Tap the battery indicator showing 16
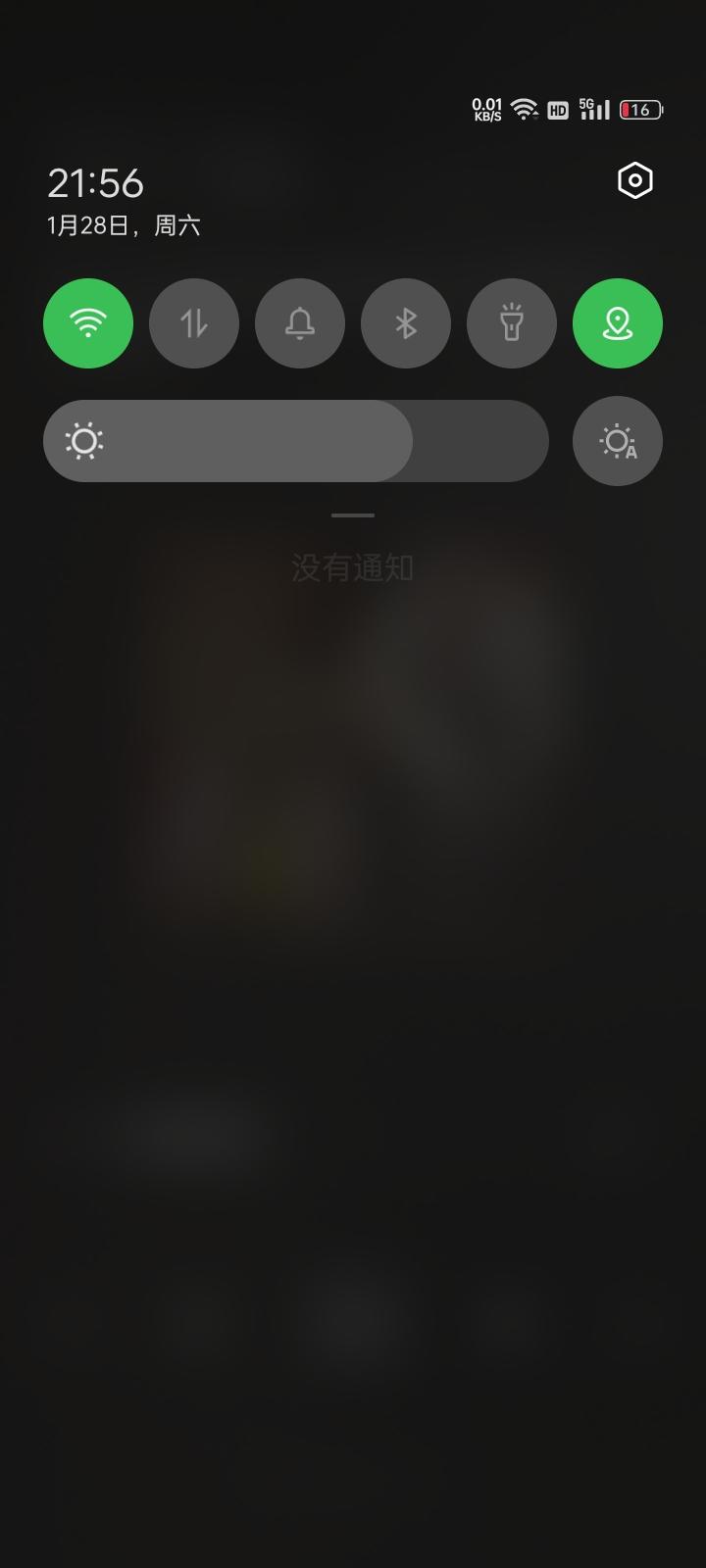The image size is (706, 1568). 639,110
